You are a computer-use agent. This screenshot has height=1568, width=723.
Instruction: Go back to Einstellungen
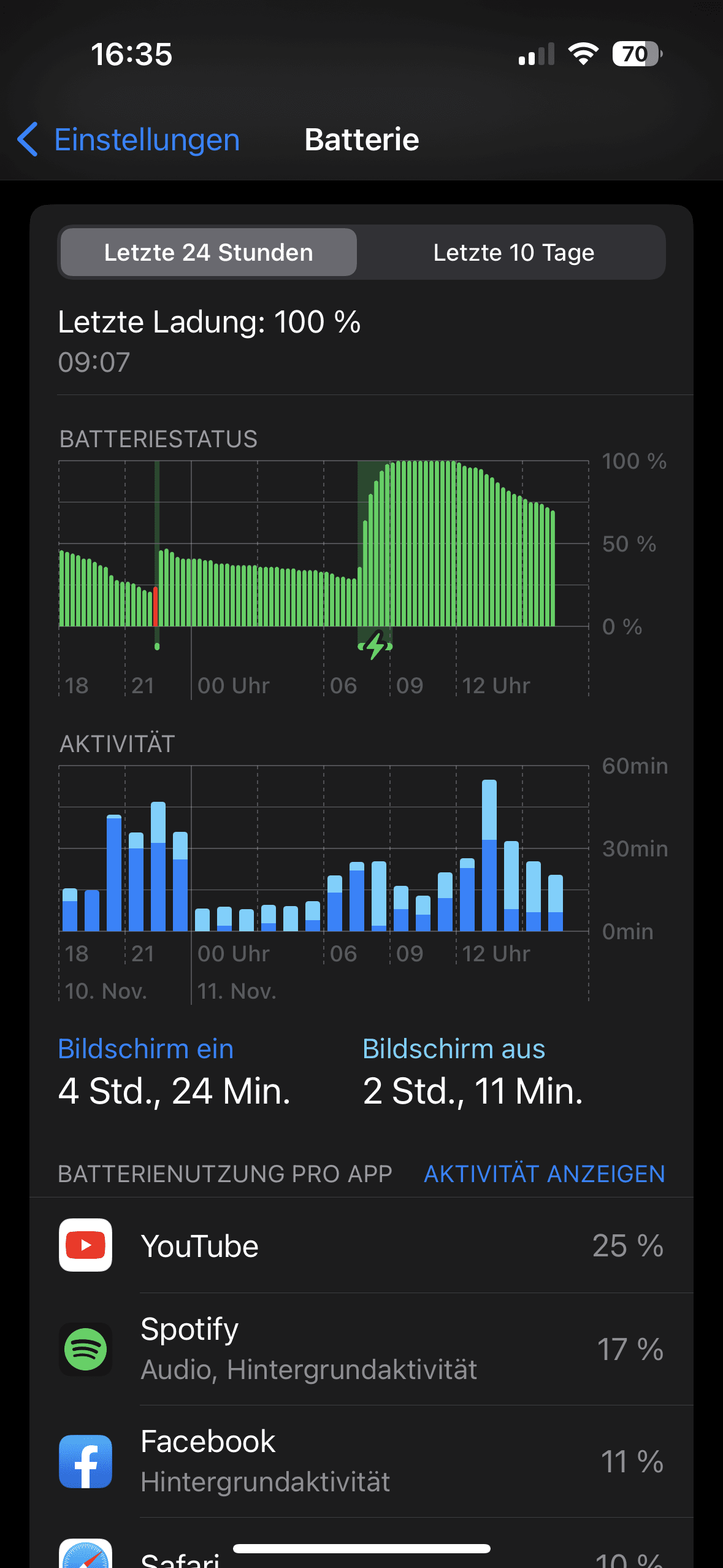coord(128,139)
